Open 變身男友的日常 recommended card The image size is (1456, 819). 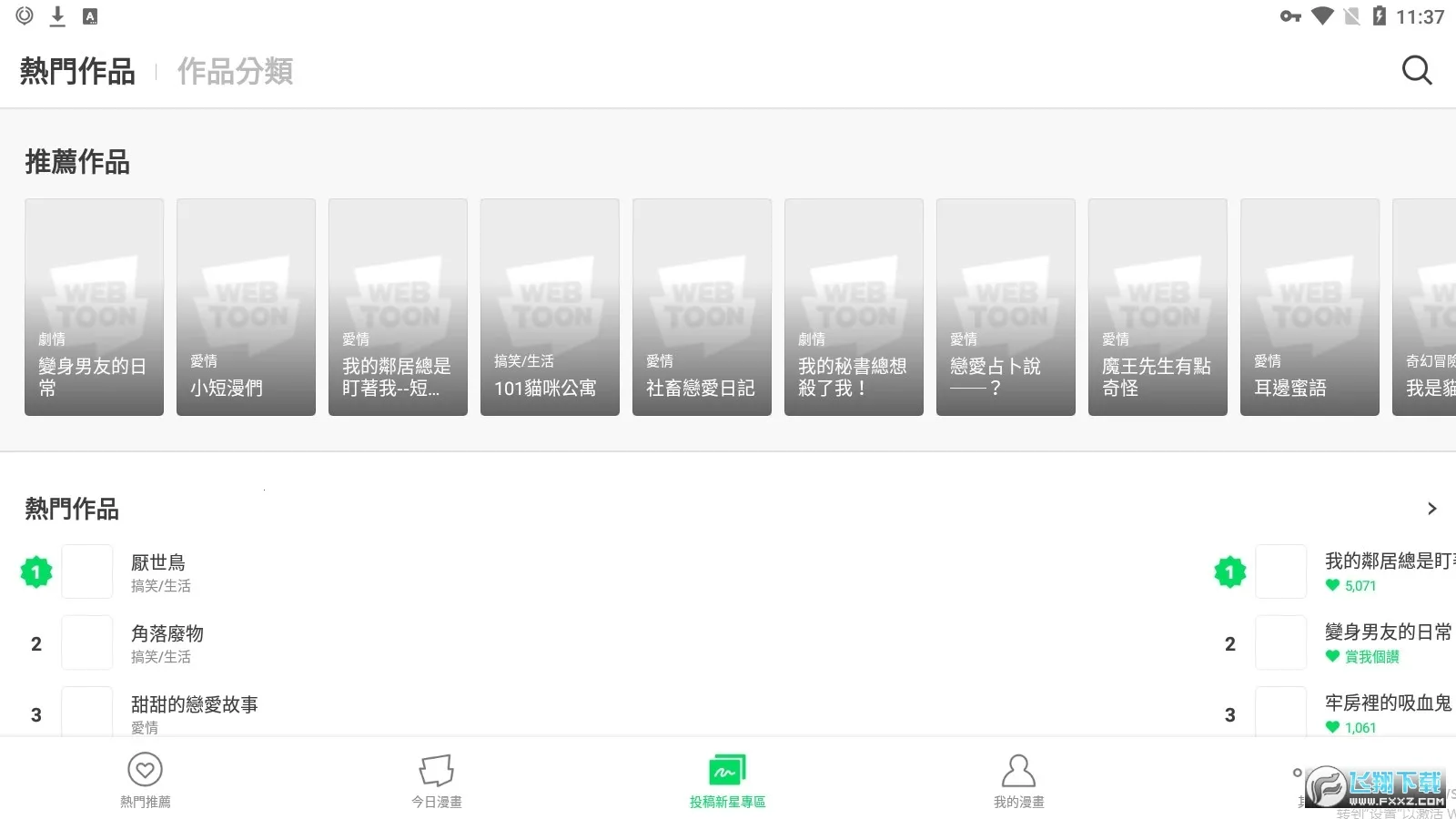coord(94,307)
